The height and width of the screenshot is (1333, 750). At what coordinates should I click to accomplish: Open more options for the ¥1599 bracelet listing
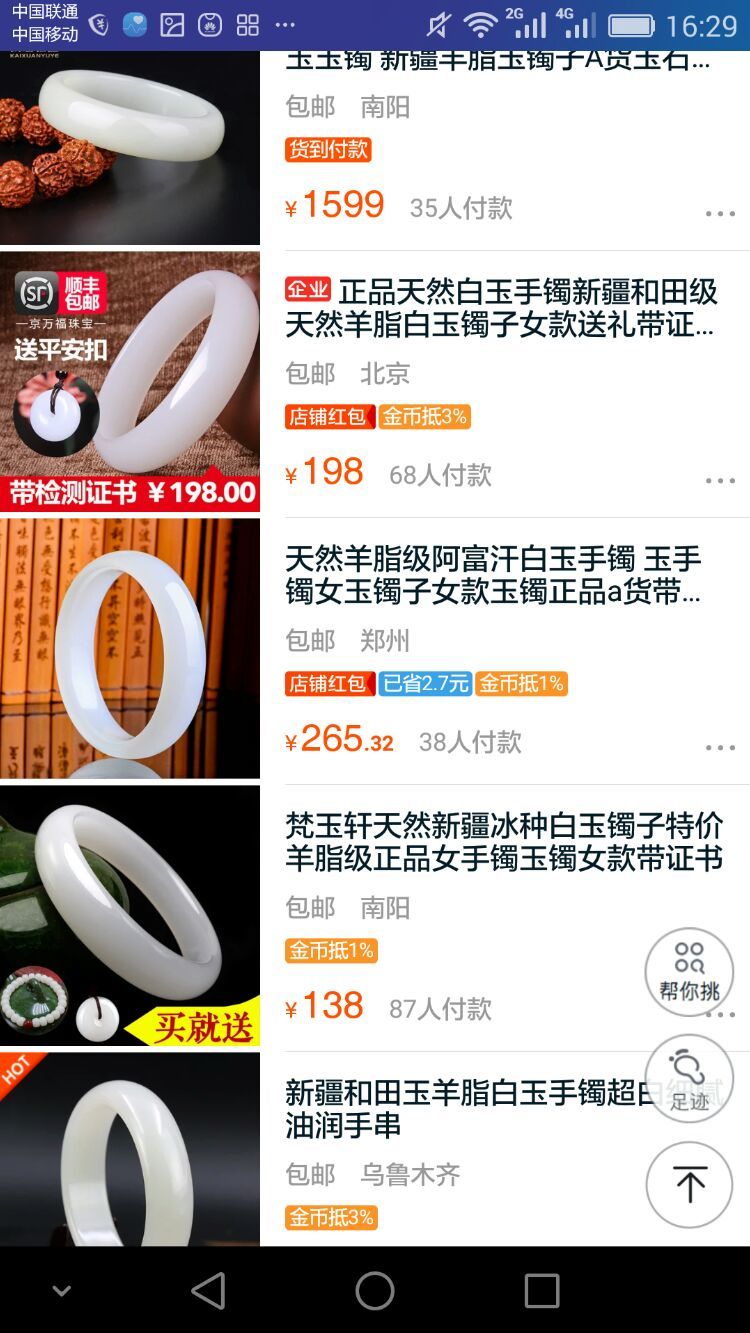click(x=720, y=213)
